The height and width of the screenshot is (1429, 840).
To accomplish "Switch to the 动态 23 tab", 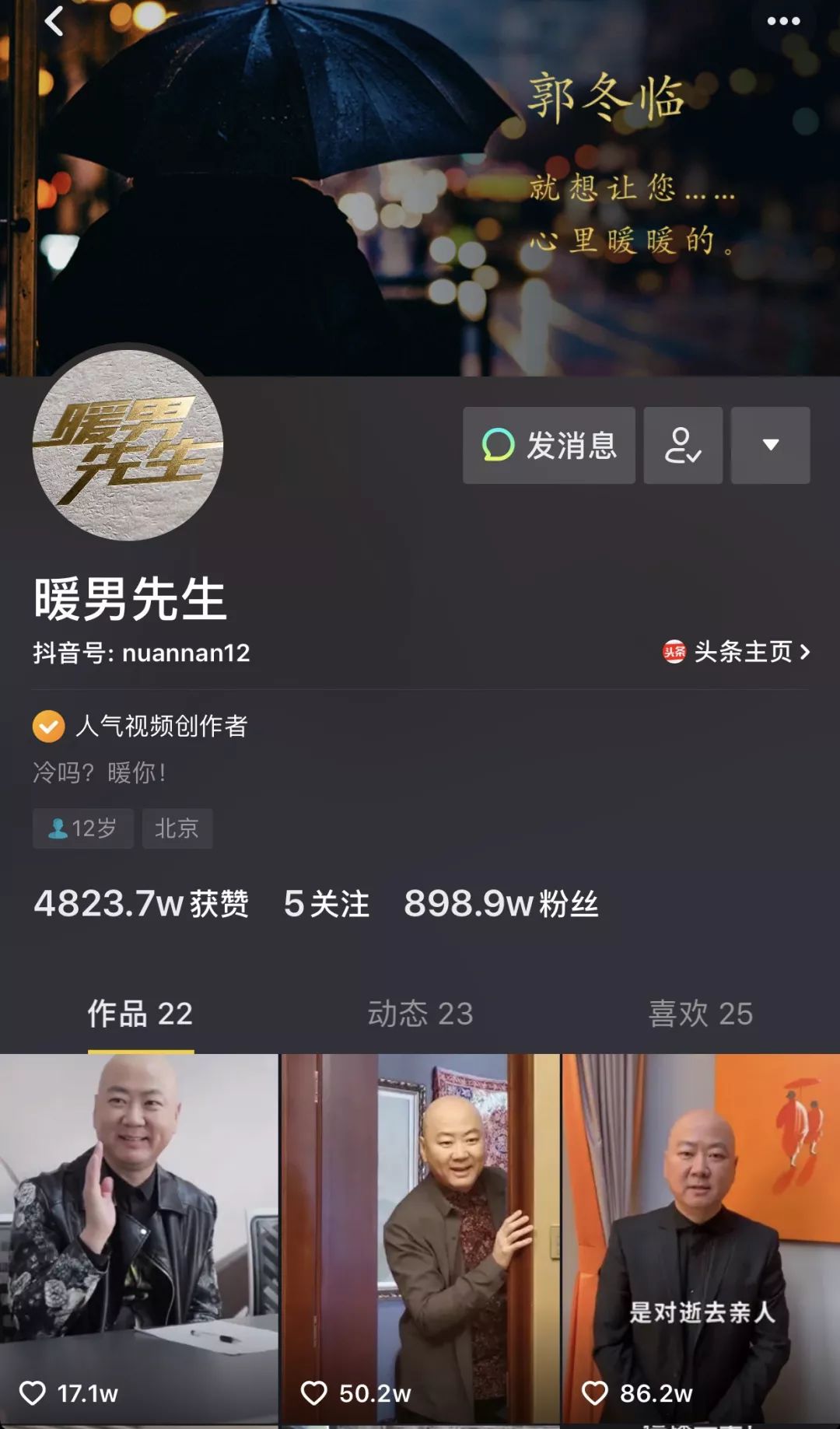I will point(420,1014).
